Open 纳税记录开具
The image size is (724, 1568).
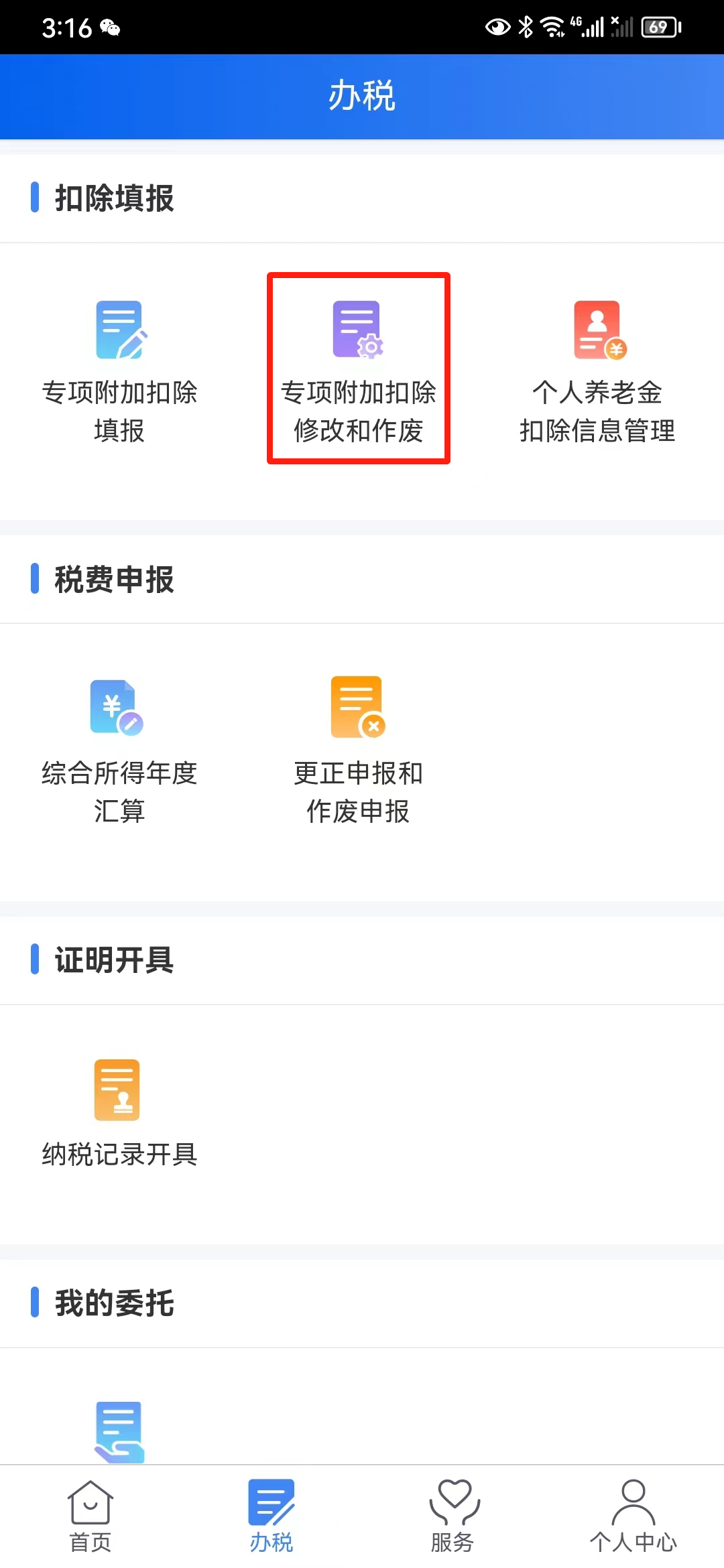[x=119, y=1112]
